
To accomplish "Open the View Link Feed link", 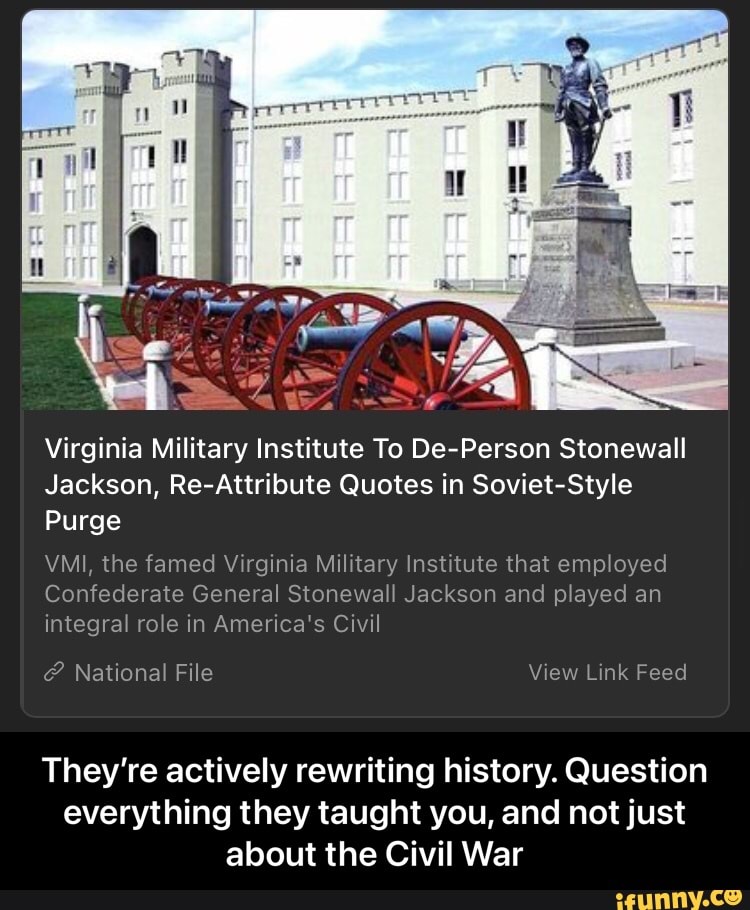I will [611, 673].
